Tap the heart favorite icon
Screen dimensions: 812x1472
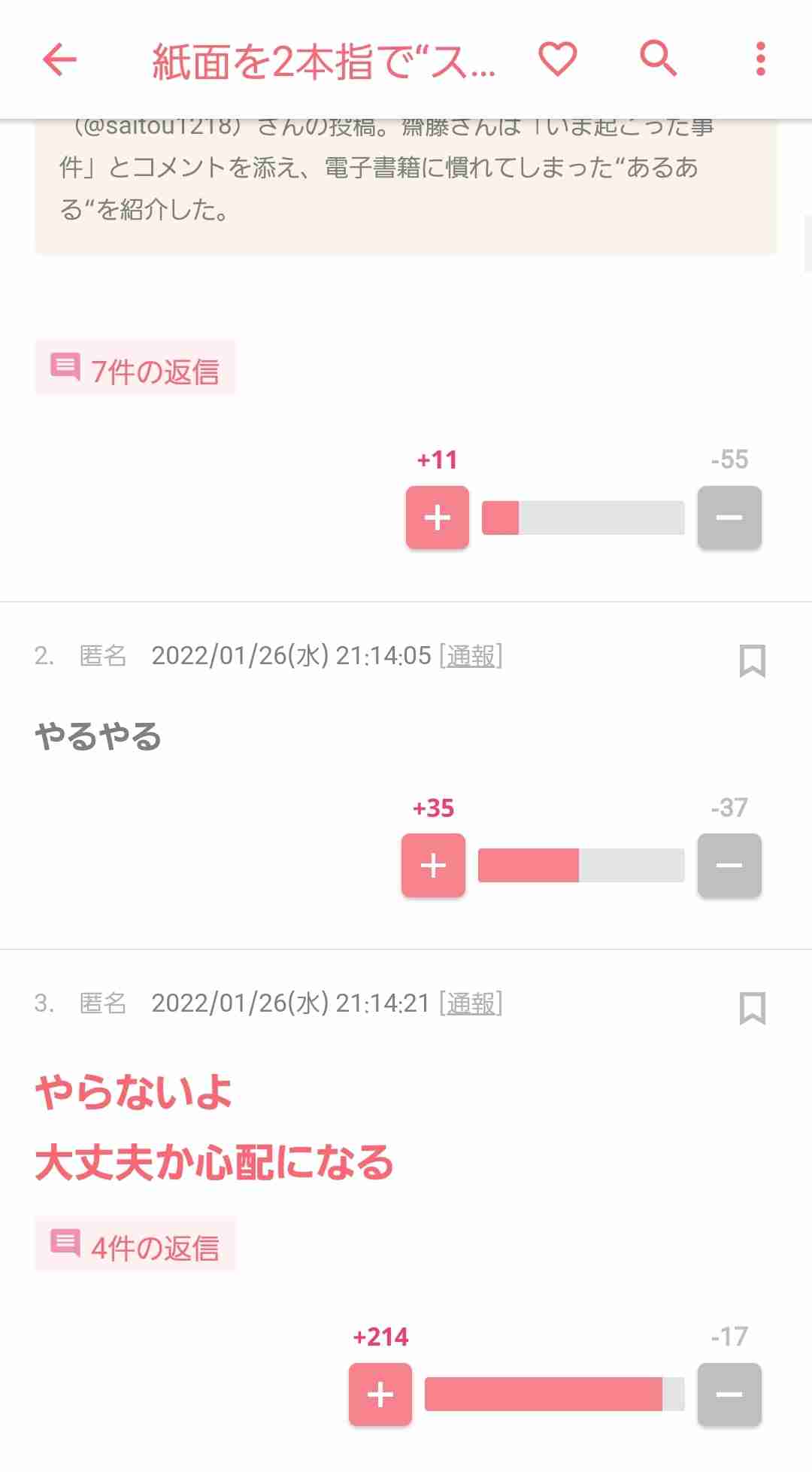pyautogui.click(x=557, y=59)
